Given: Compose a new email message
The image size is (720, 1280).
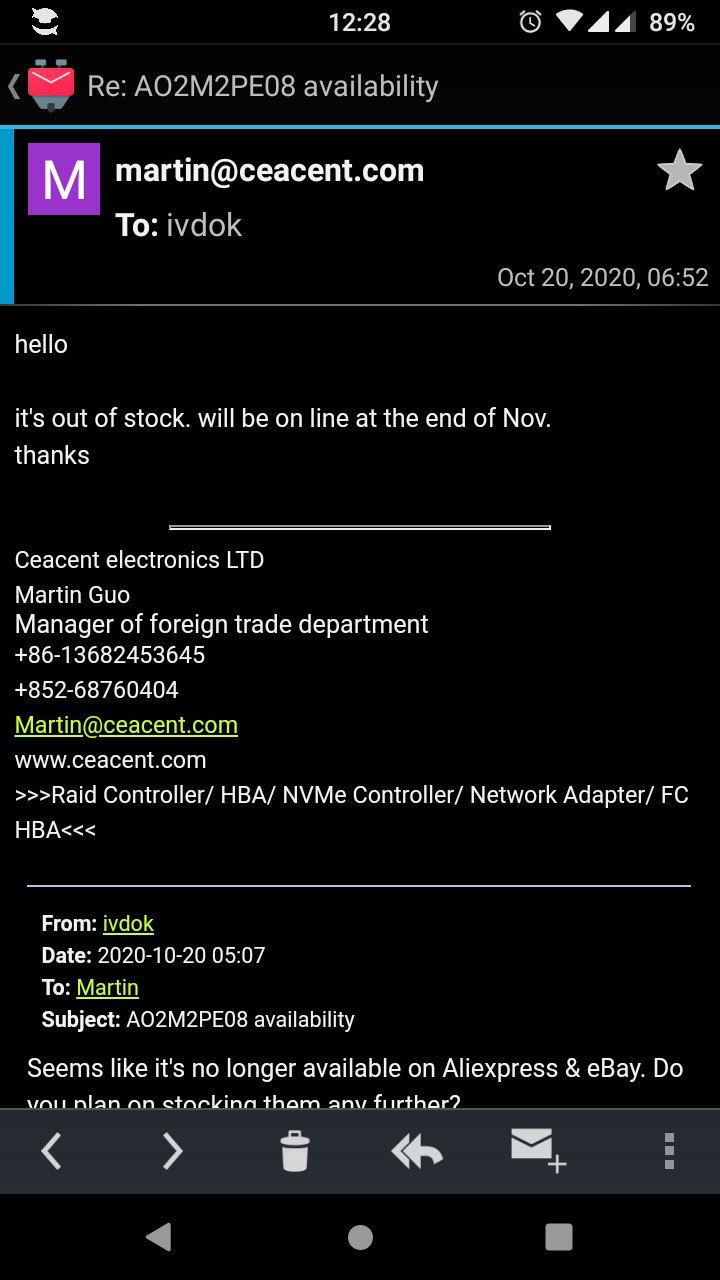Looking at the screenshot, I should coord(539,1150).
